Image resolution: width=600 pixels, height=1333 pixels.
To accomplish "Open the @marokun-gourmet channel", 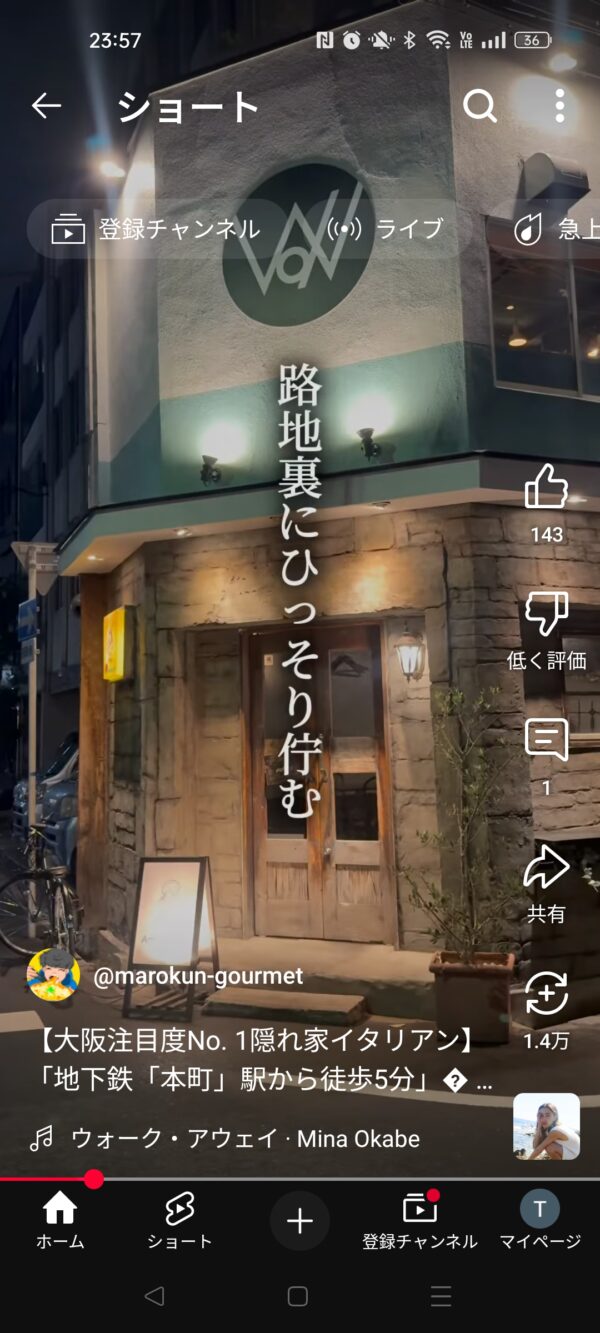I will click(197, 976).
